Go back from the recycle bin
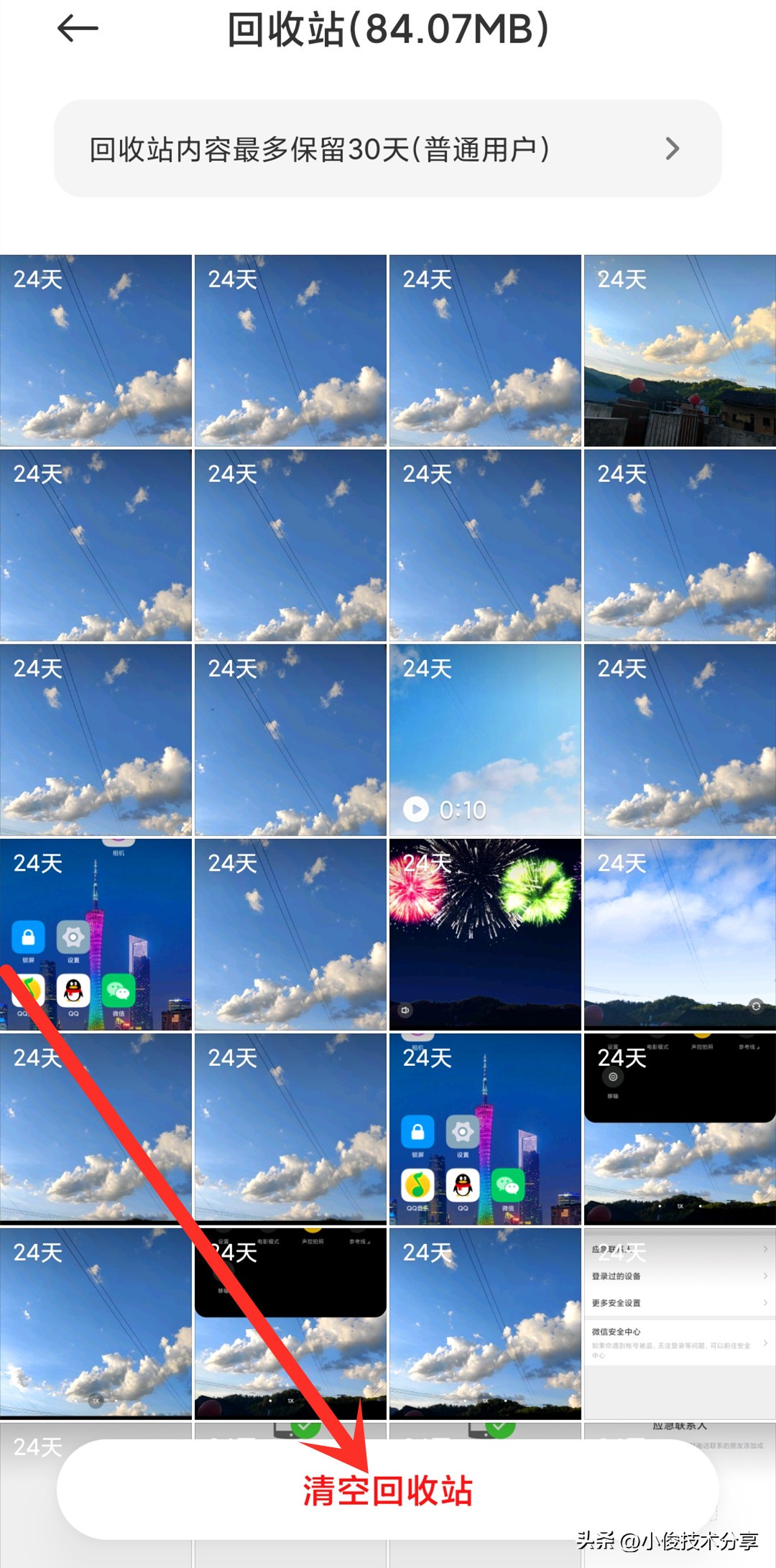This screenshot has width=776, height=1568. [x=78, y=29]
